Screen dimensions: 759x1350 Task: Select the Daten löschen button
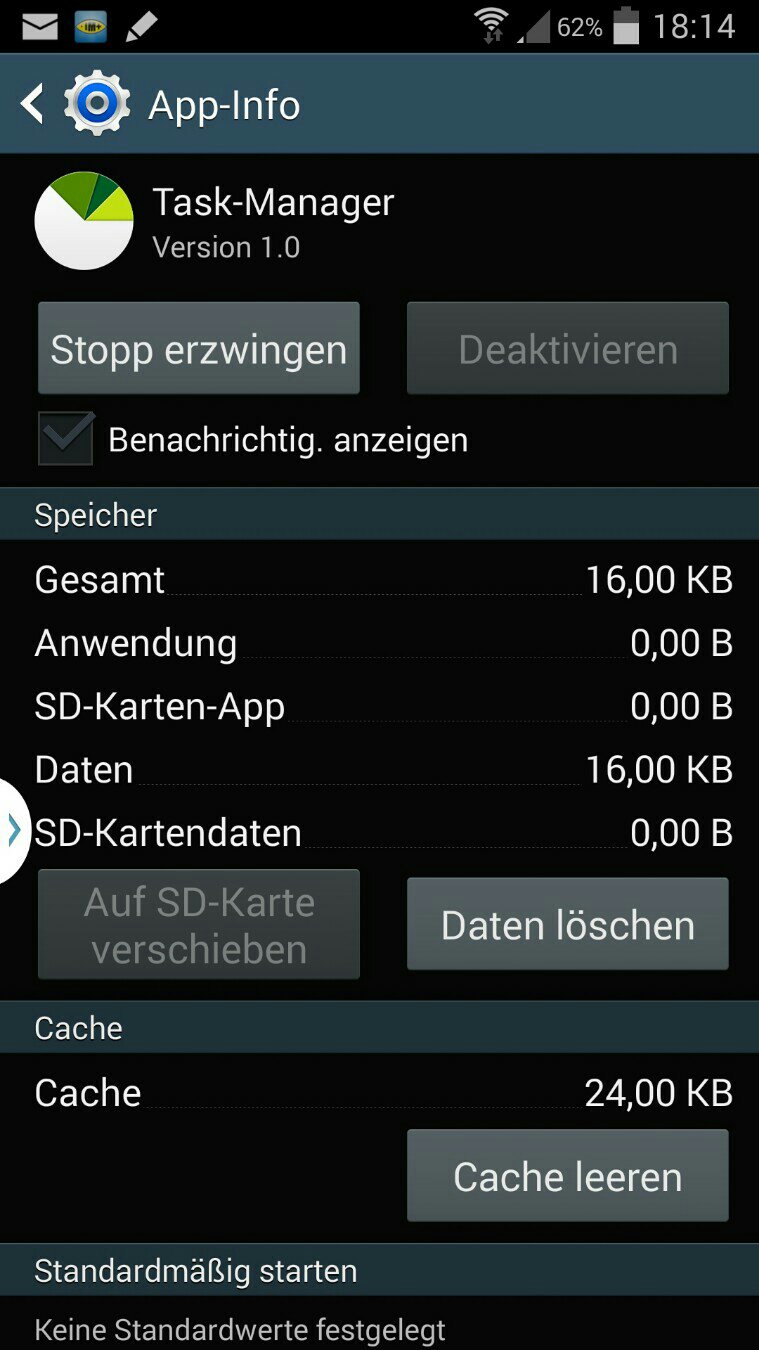[x=567, y=925]
